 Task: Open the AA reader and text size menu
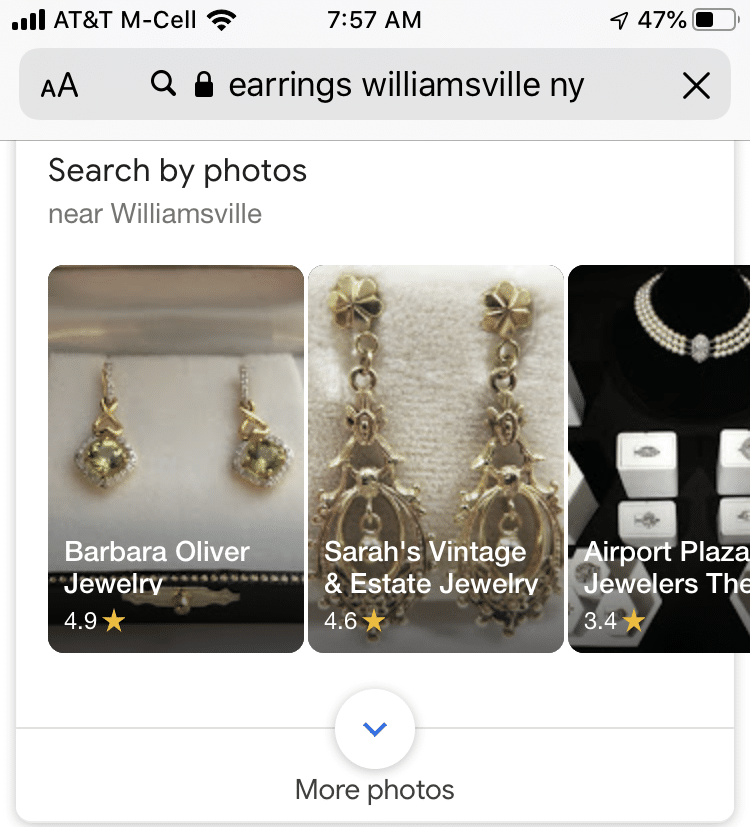[x=59, y=86]
